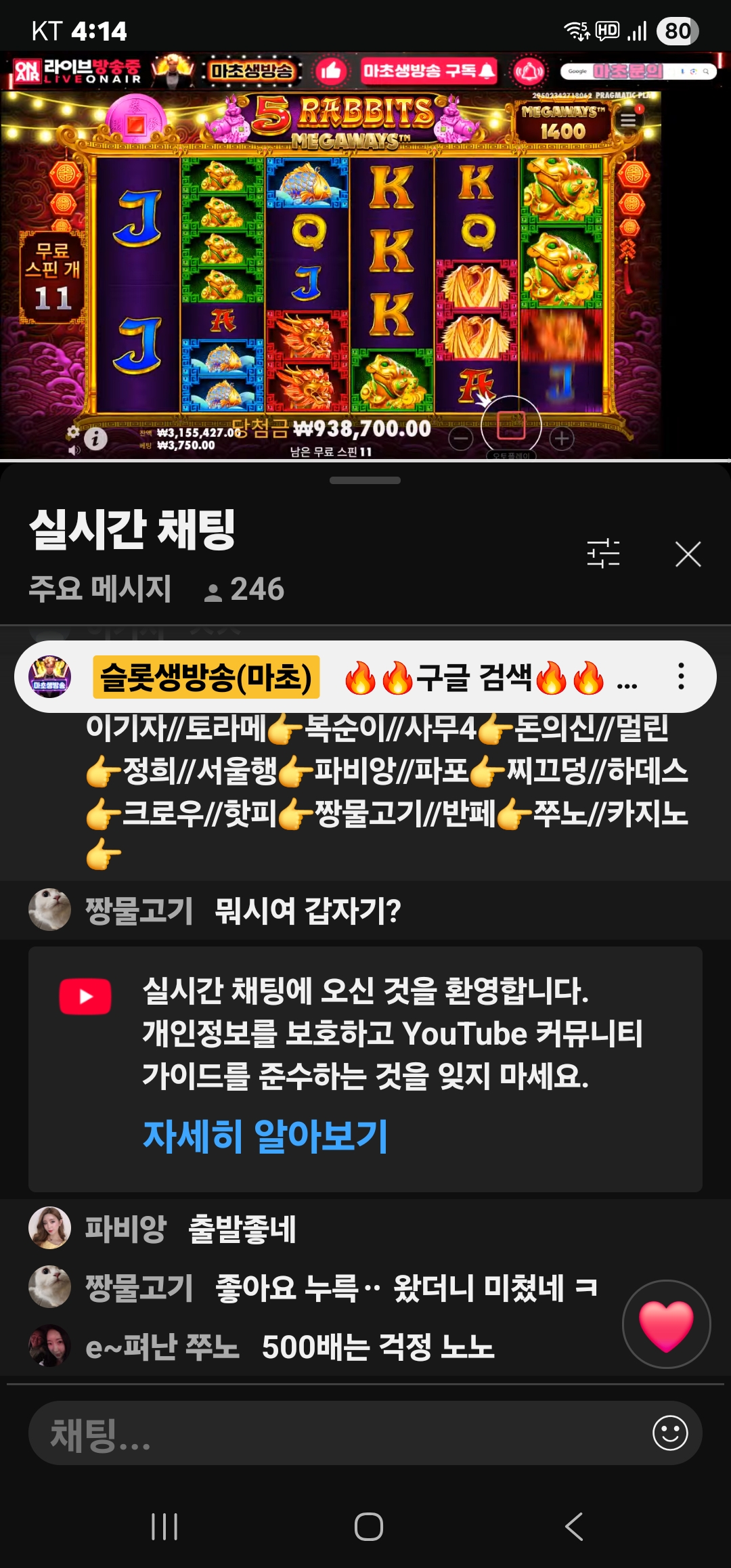Screen dimensions: 731x1568
Task: Expand the pinned 슬롯생방송(마초) message
Action: (x=365, y=677)
